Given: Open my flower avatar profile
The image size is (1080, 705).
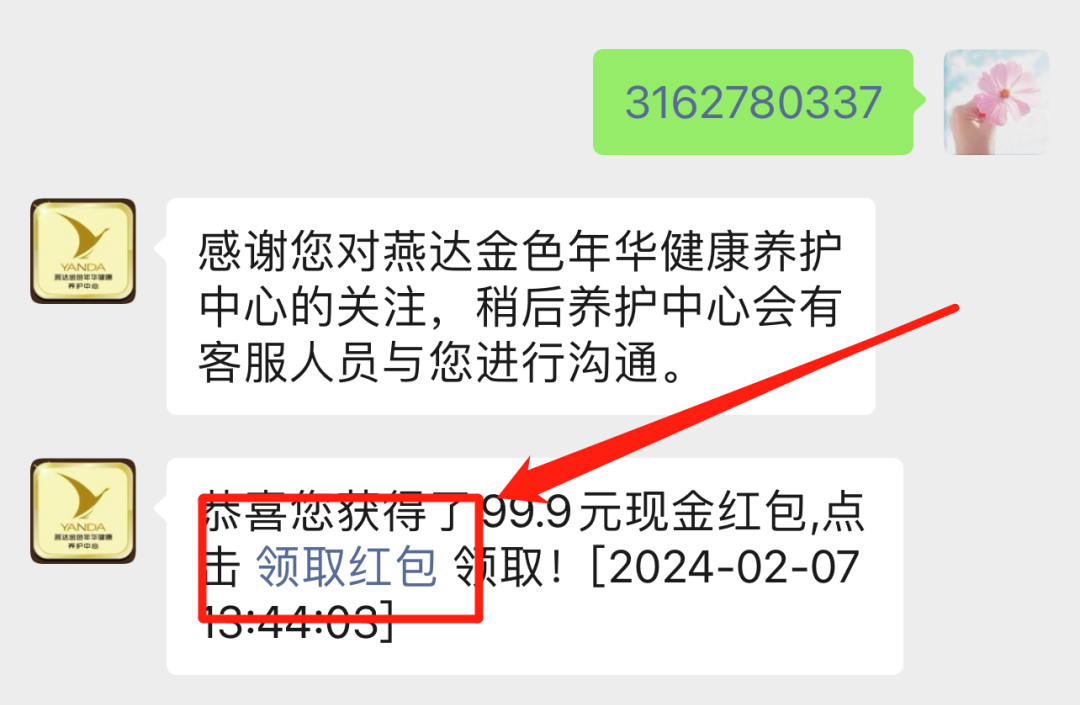Looking at the screenshot, I should pos(996,102).
